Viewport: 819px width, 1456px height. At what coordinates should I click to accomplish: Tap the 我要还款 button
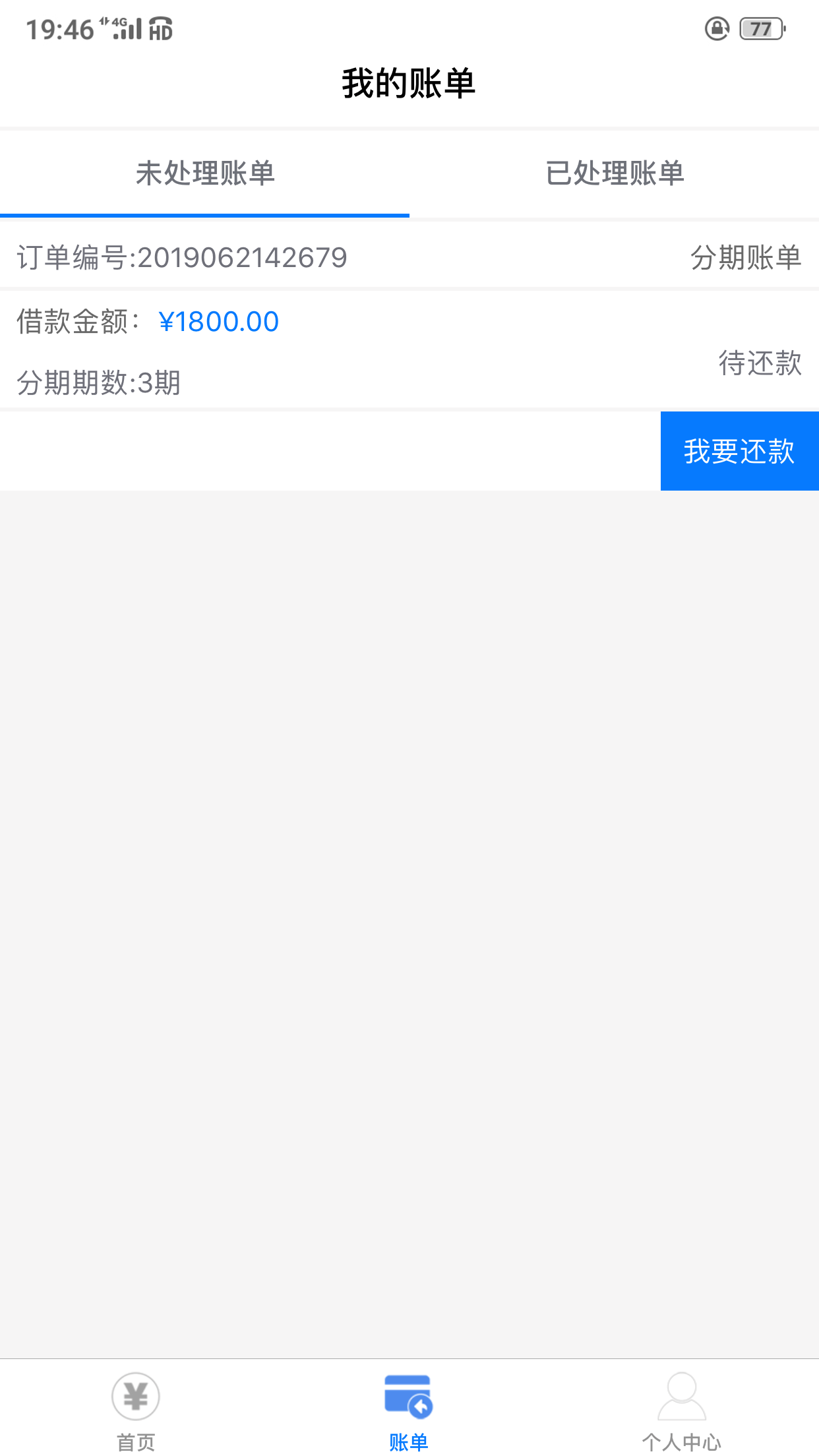coord(739,451)
